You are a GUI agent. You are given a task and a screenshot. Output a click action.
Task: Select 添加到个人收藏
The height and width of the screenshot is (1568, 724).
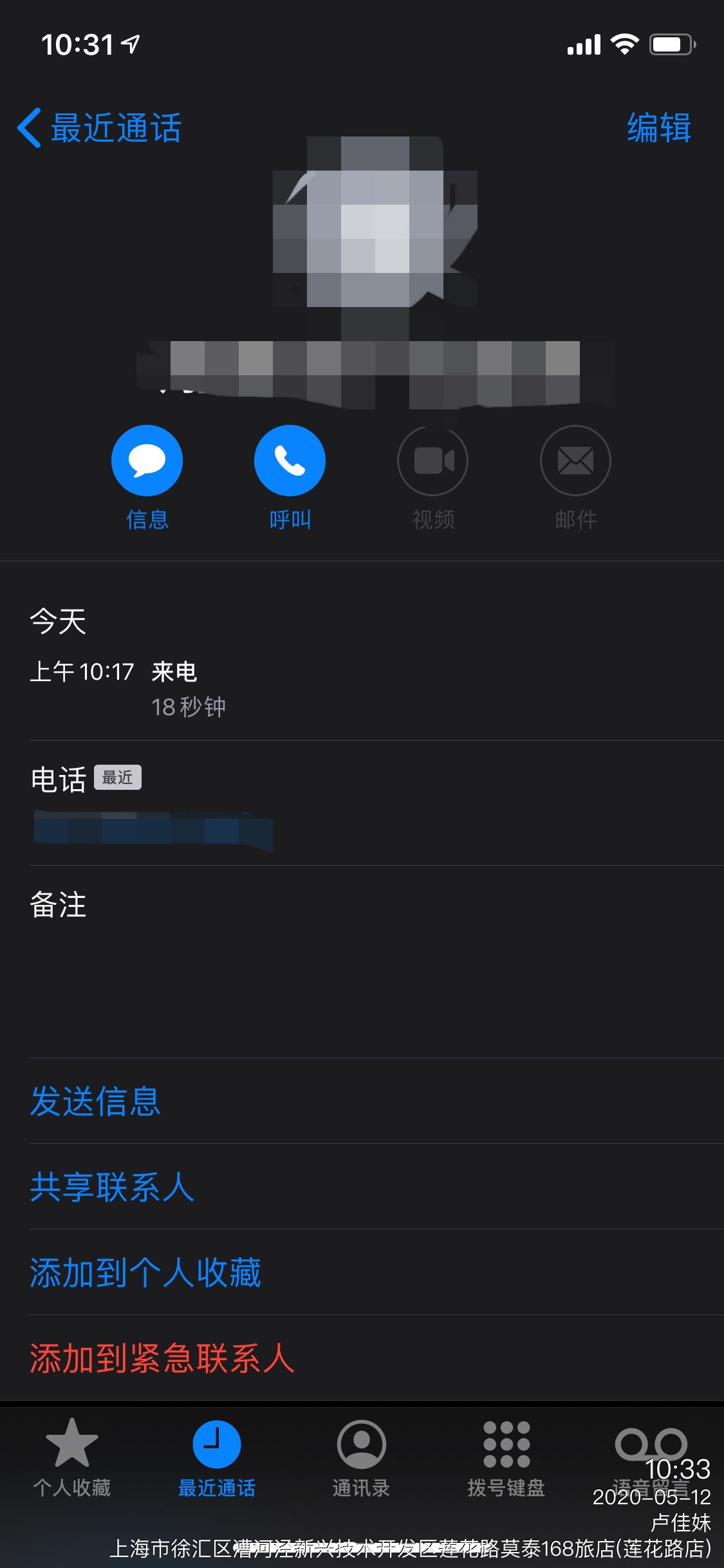(x=145, y=1273)
